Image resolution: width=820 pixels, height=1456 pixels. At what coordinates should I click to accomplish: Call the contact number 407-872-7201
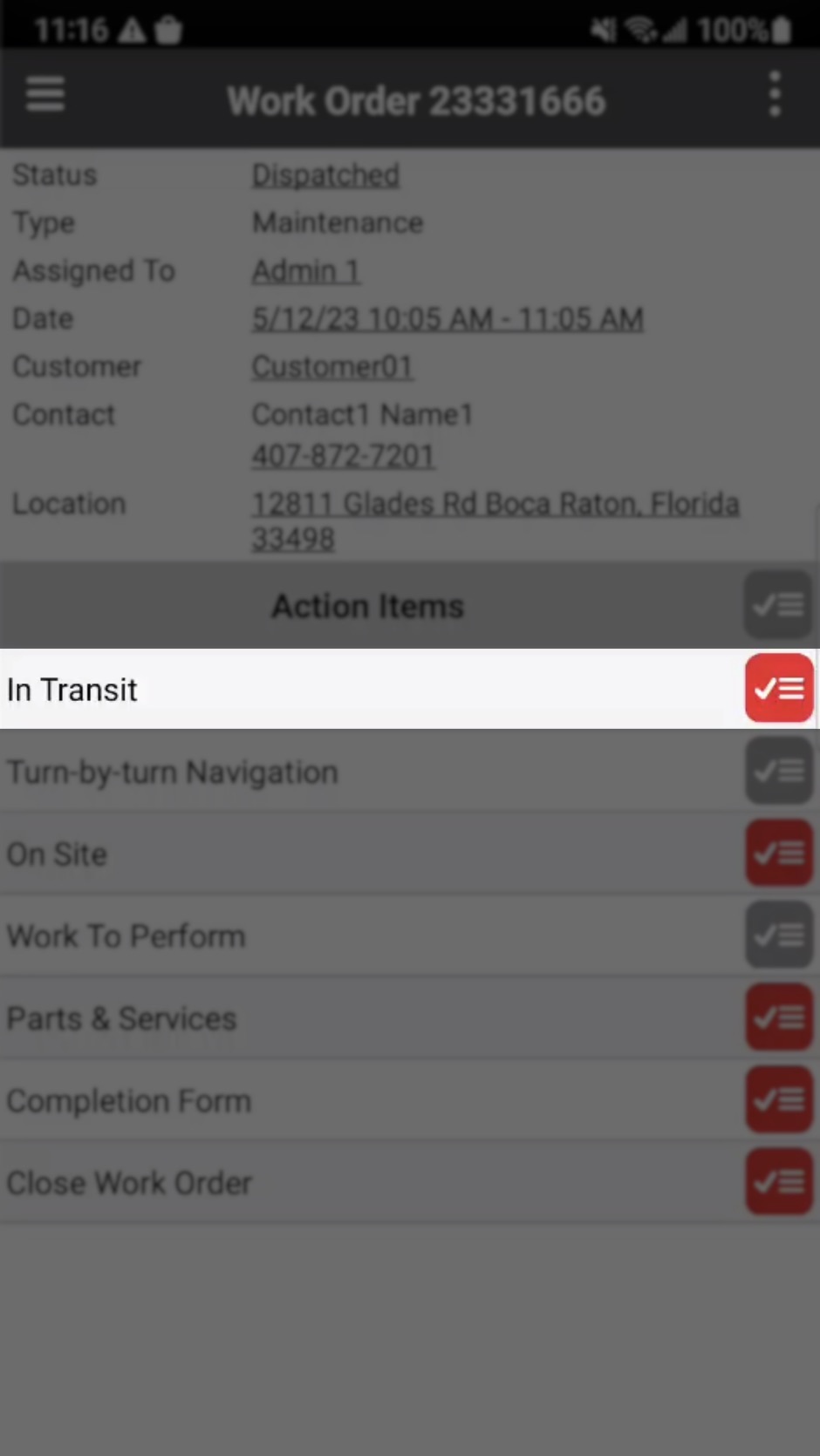coord(343,456)
